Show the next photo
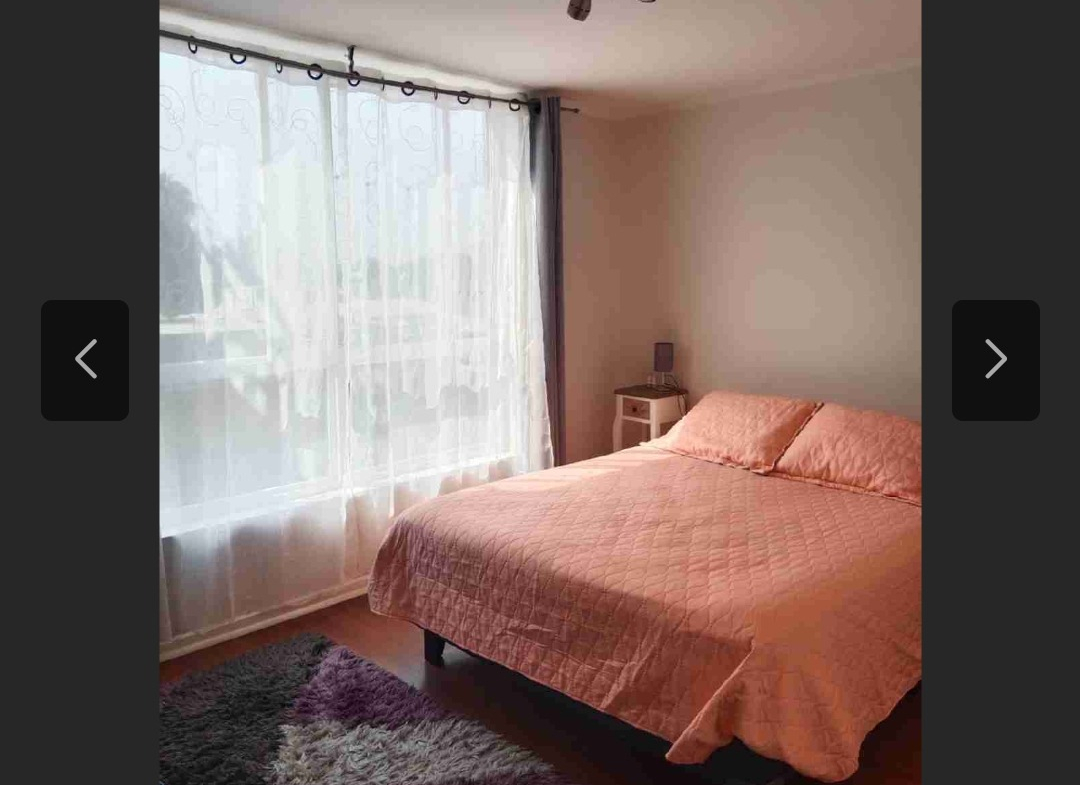 point(995,360)
